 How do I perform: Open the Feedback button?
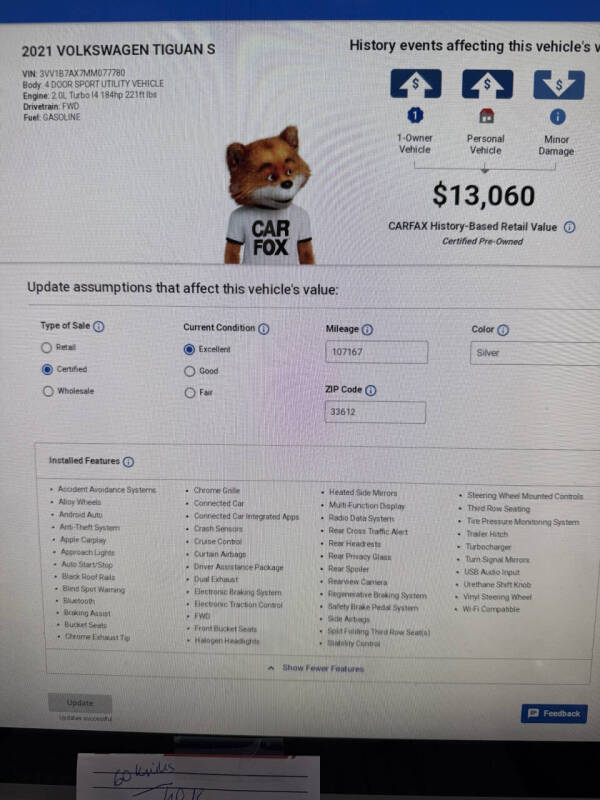click(x=553, y=713)
